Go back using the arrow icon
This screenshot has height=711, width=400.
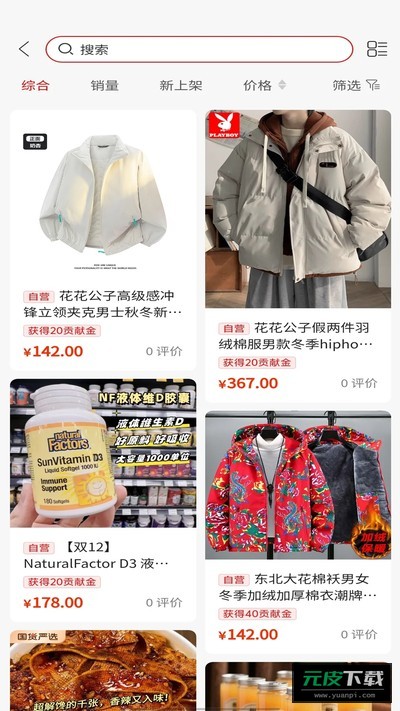[x=24, y=49]
